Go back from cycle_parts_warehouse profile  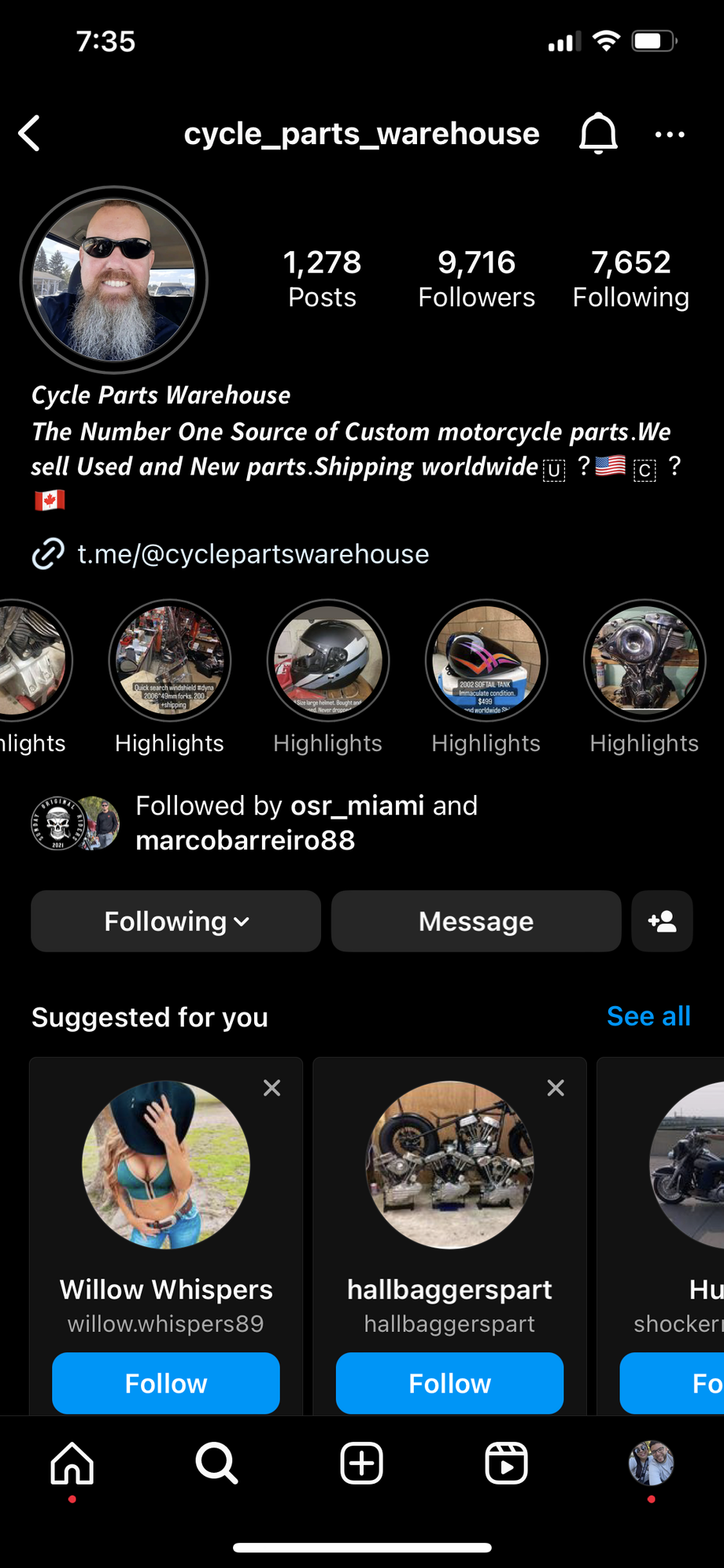click(30, 134)
